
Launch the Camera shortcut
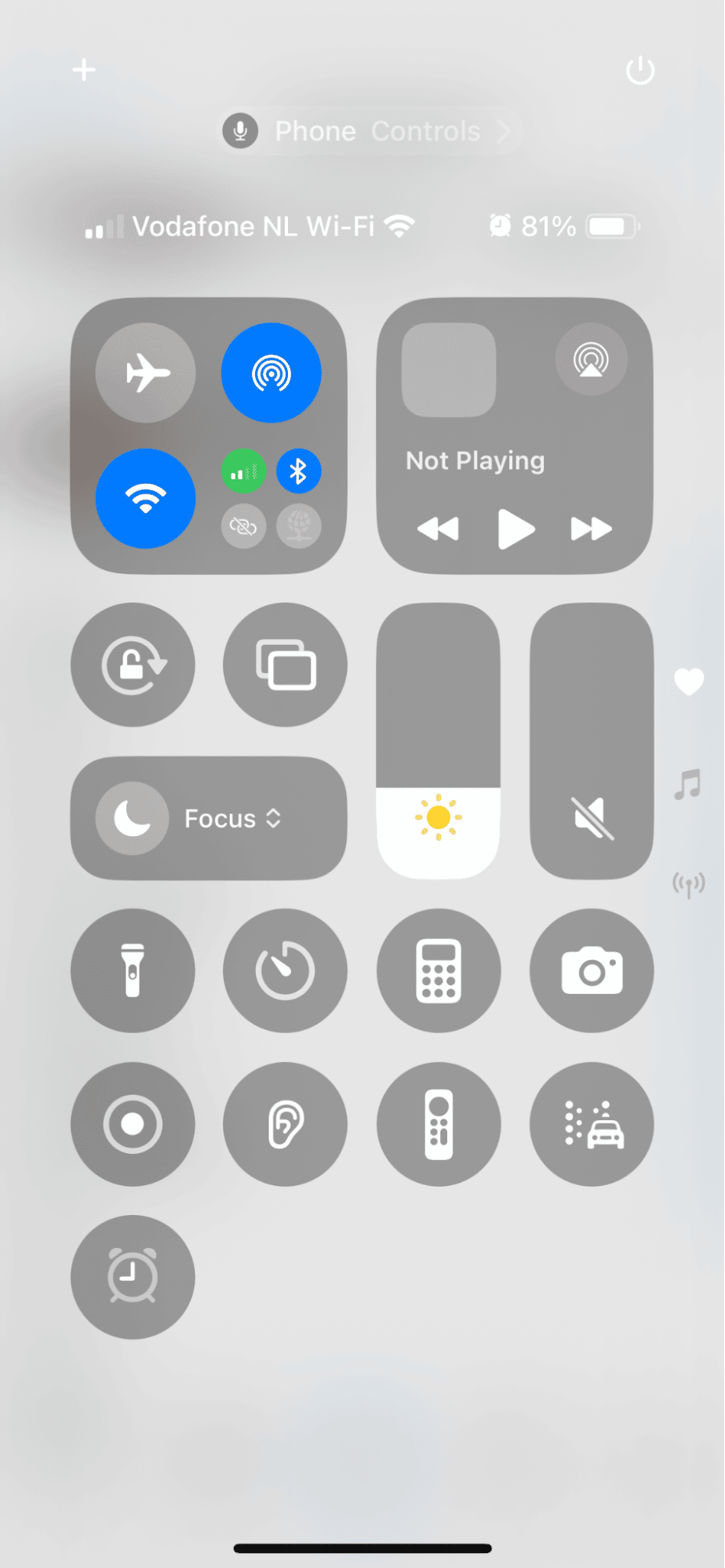pos(591,970)
